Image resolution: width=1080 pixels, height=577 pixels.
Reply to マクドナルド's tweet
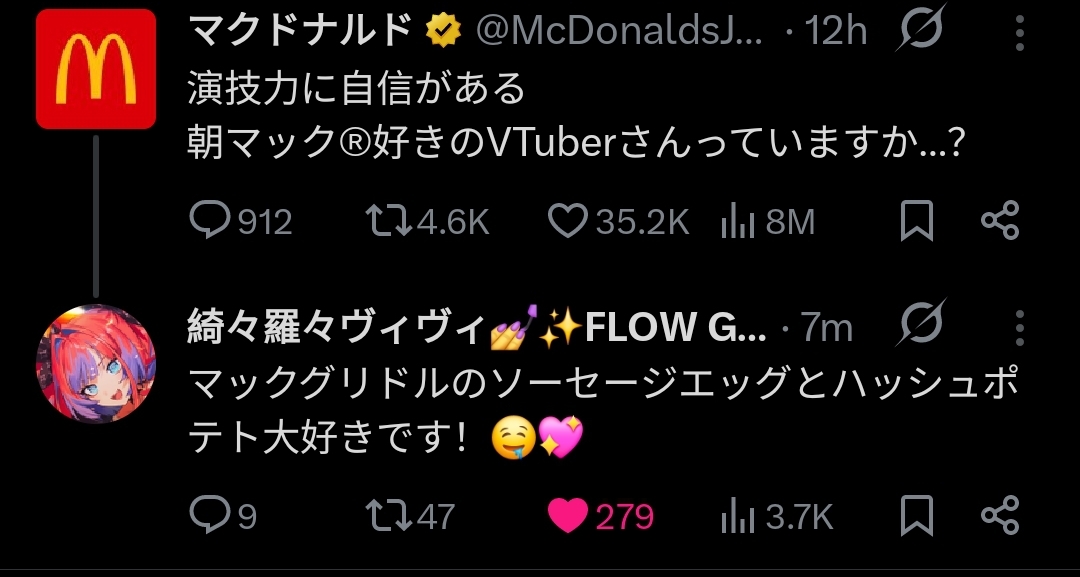(x=210, y=221)
